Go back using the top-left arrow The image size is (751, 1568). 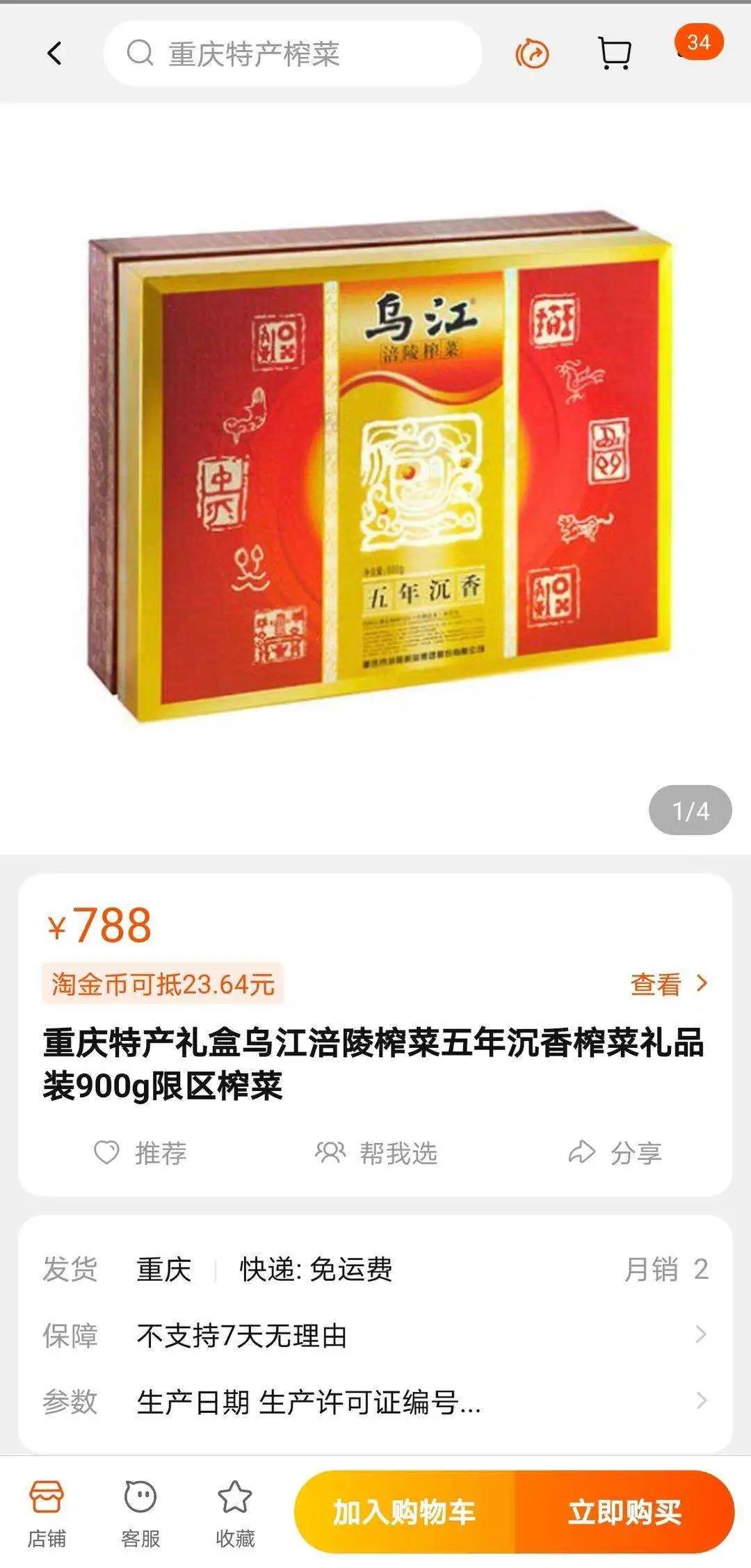point(54,54)
